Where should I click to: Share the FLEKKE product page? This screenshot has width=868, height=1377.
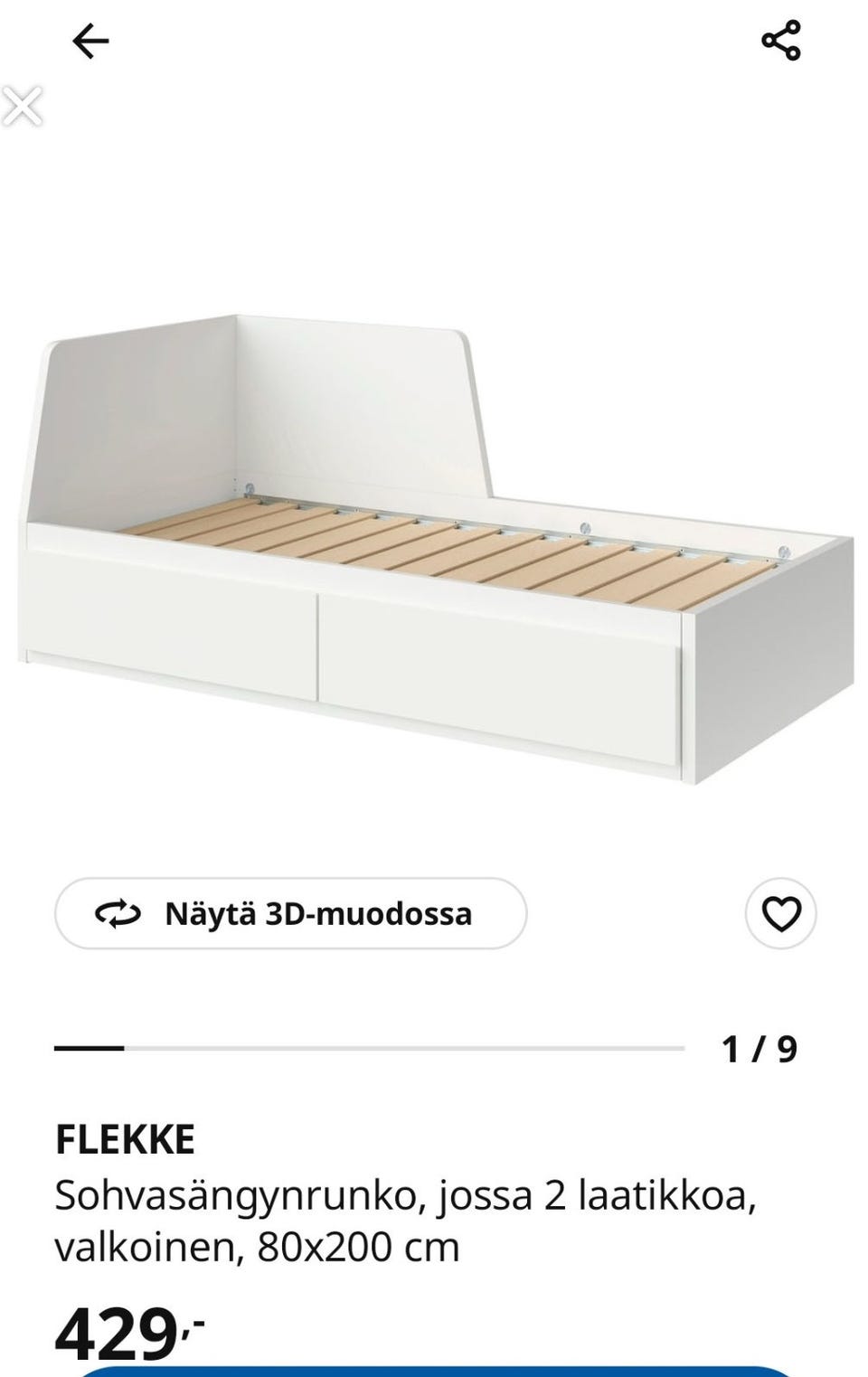point(781,42)
